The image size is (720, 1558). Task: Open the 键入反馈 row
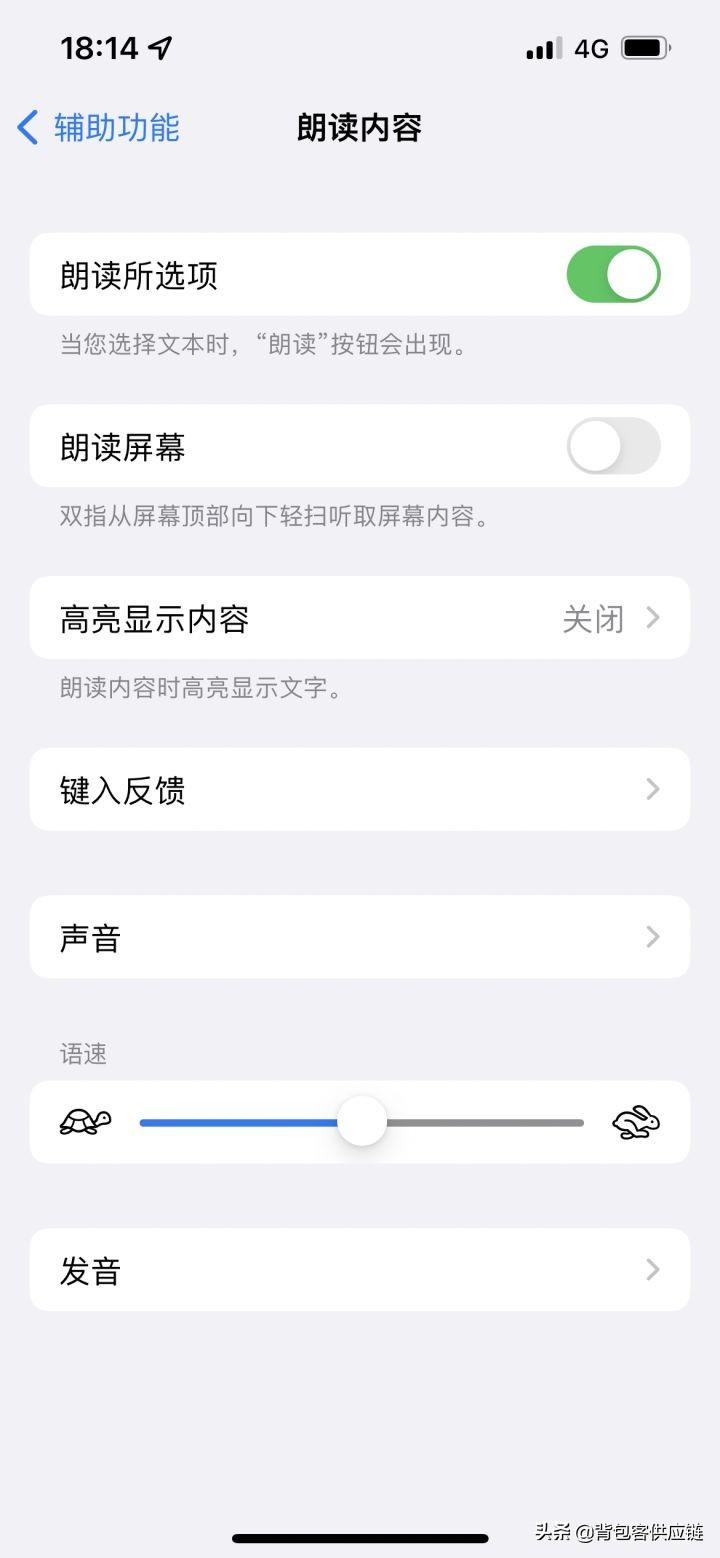tap(360, 790)
